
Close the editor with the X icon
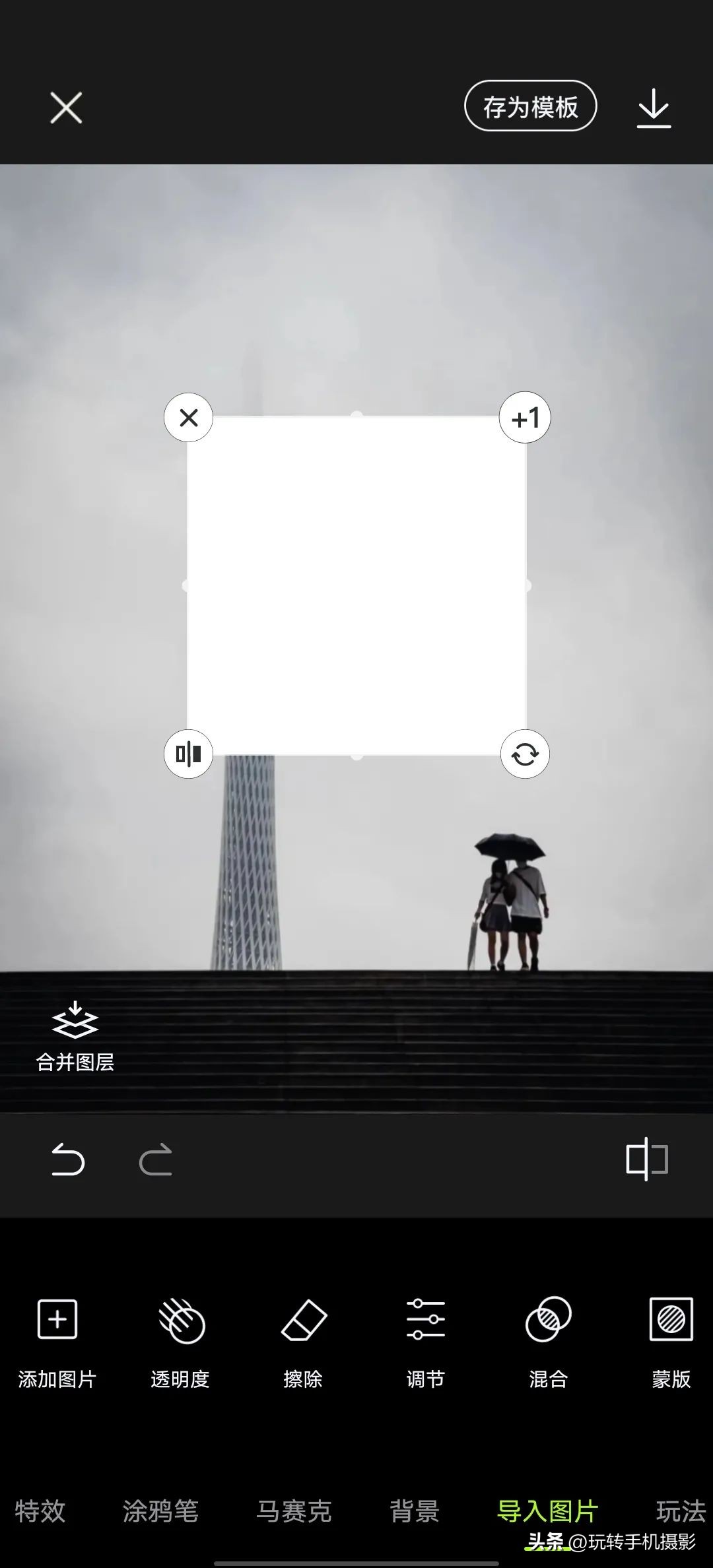pos(66,108)
